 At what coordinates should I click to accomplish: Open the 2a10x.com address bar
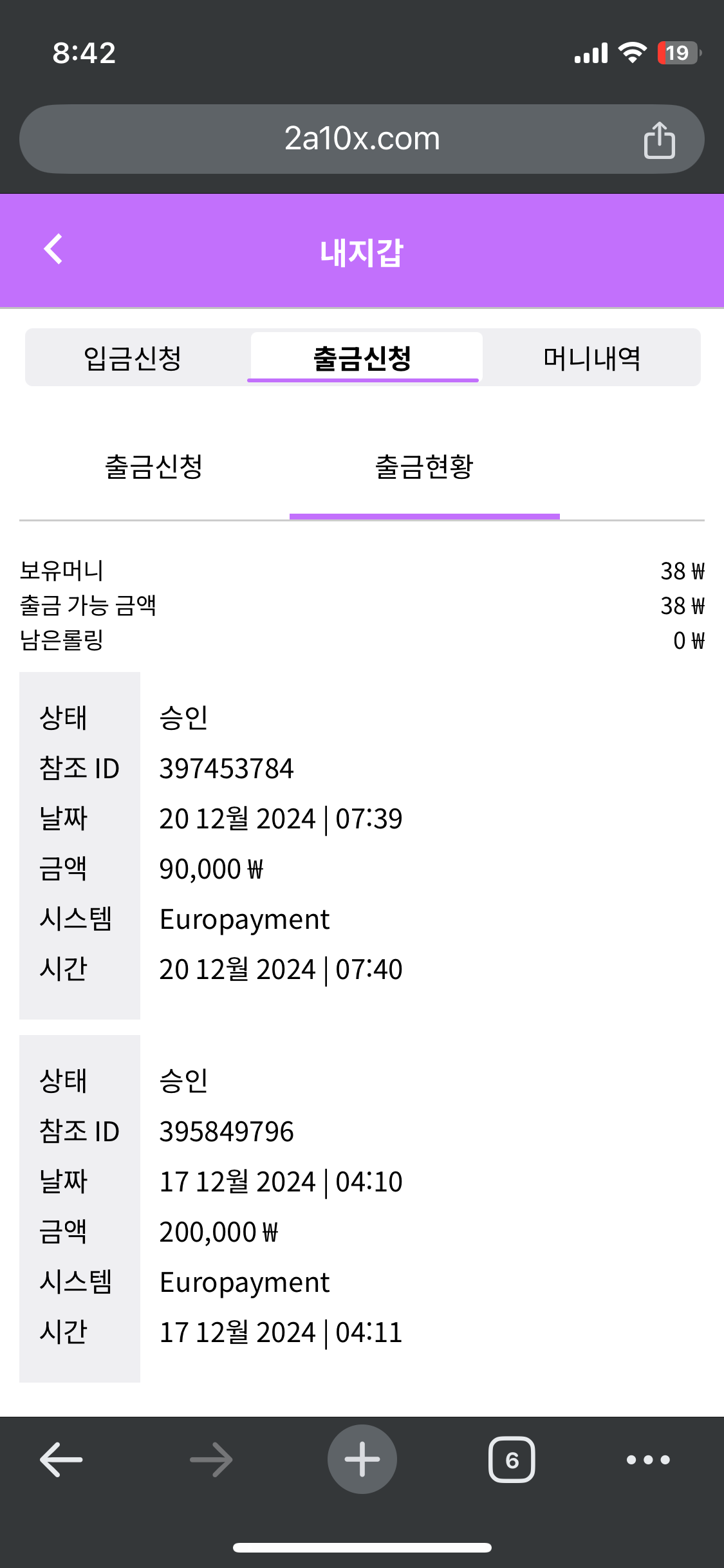pos(362,139)
